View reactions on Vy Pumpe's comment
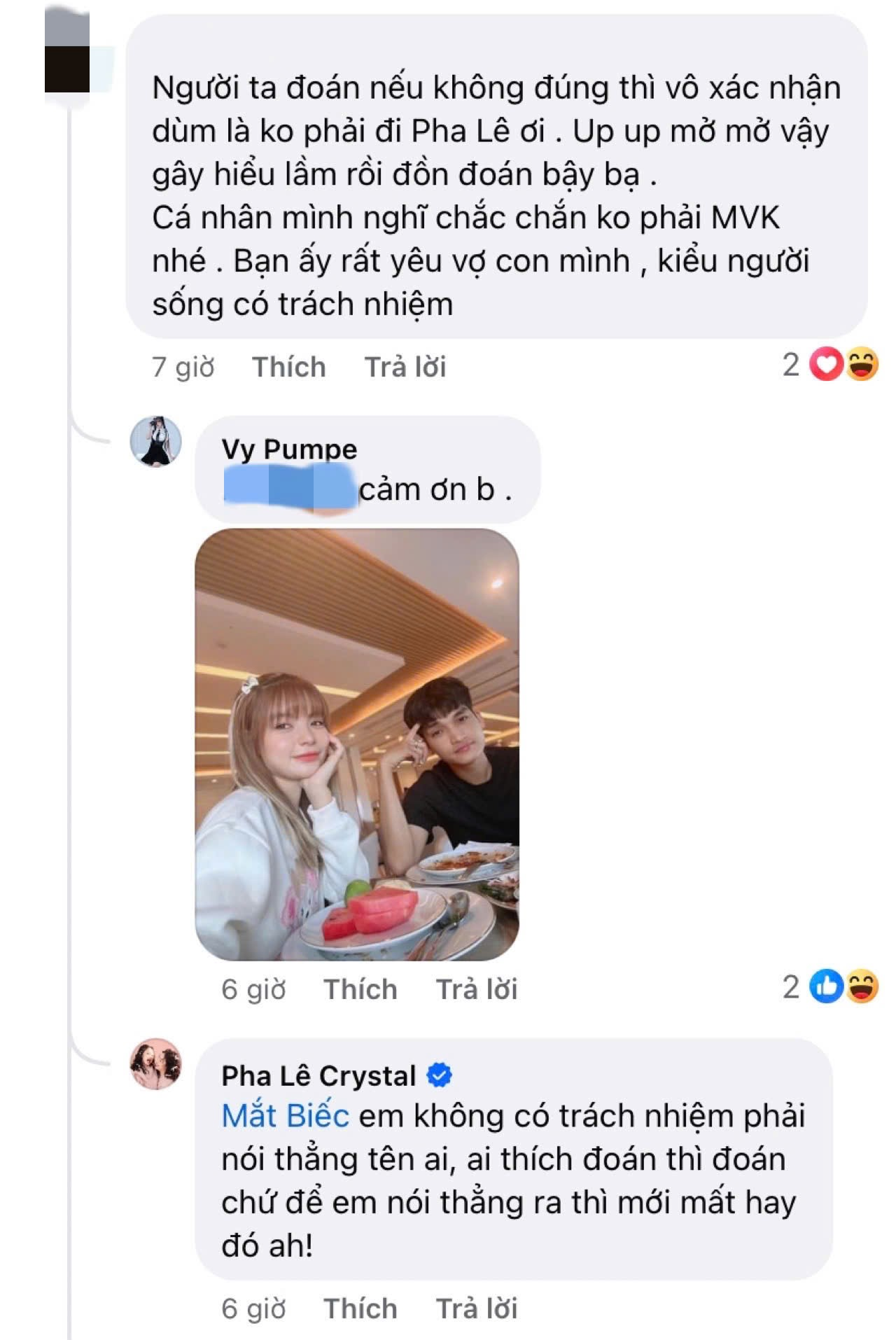The image size is (896, 1340). pos(831,987)
